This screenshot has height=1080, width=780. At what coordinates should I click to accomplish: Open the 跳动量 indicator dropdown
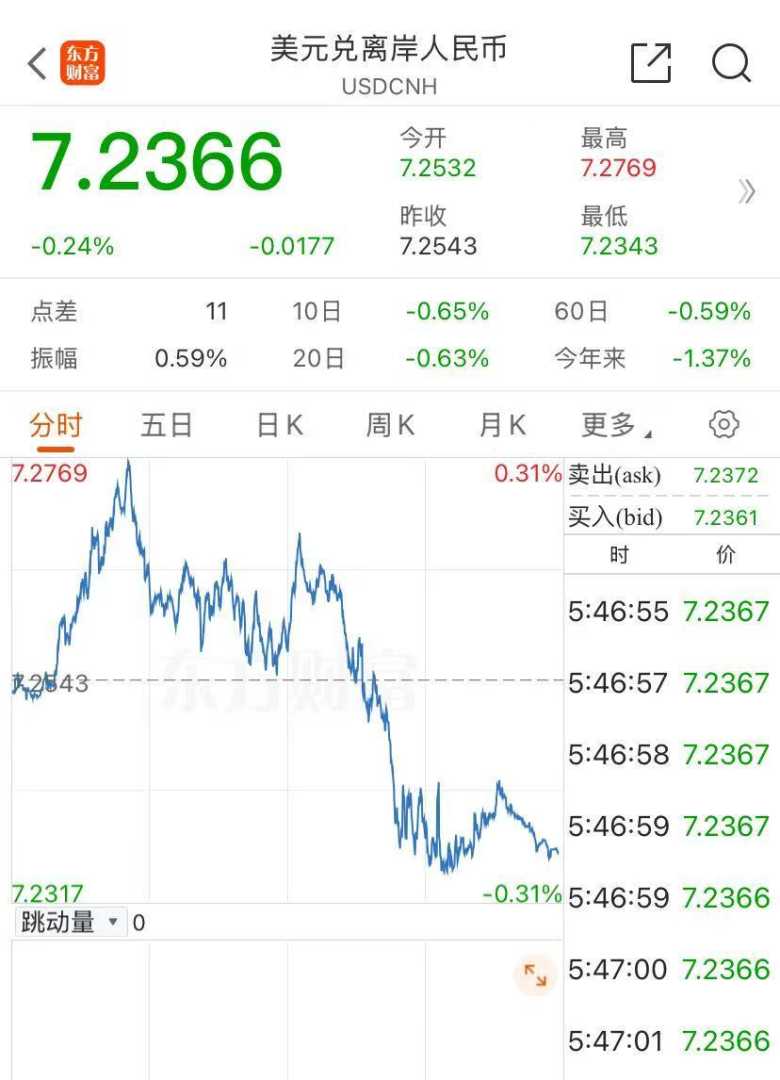pos(70,922)
